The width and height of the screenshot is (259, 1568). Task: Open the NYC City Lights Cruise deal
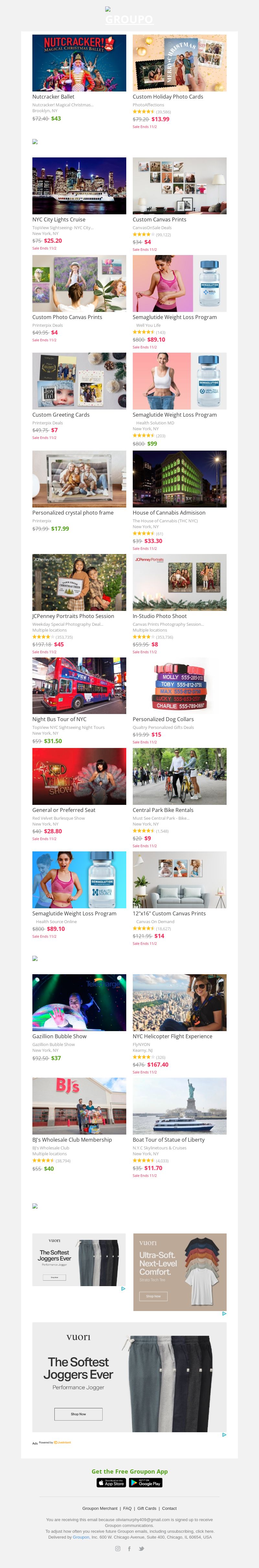(x=79, y=186)
